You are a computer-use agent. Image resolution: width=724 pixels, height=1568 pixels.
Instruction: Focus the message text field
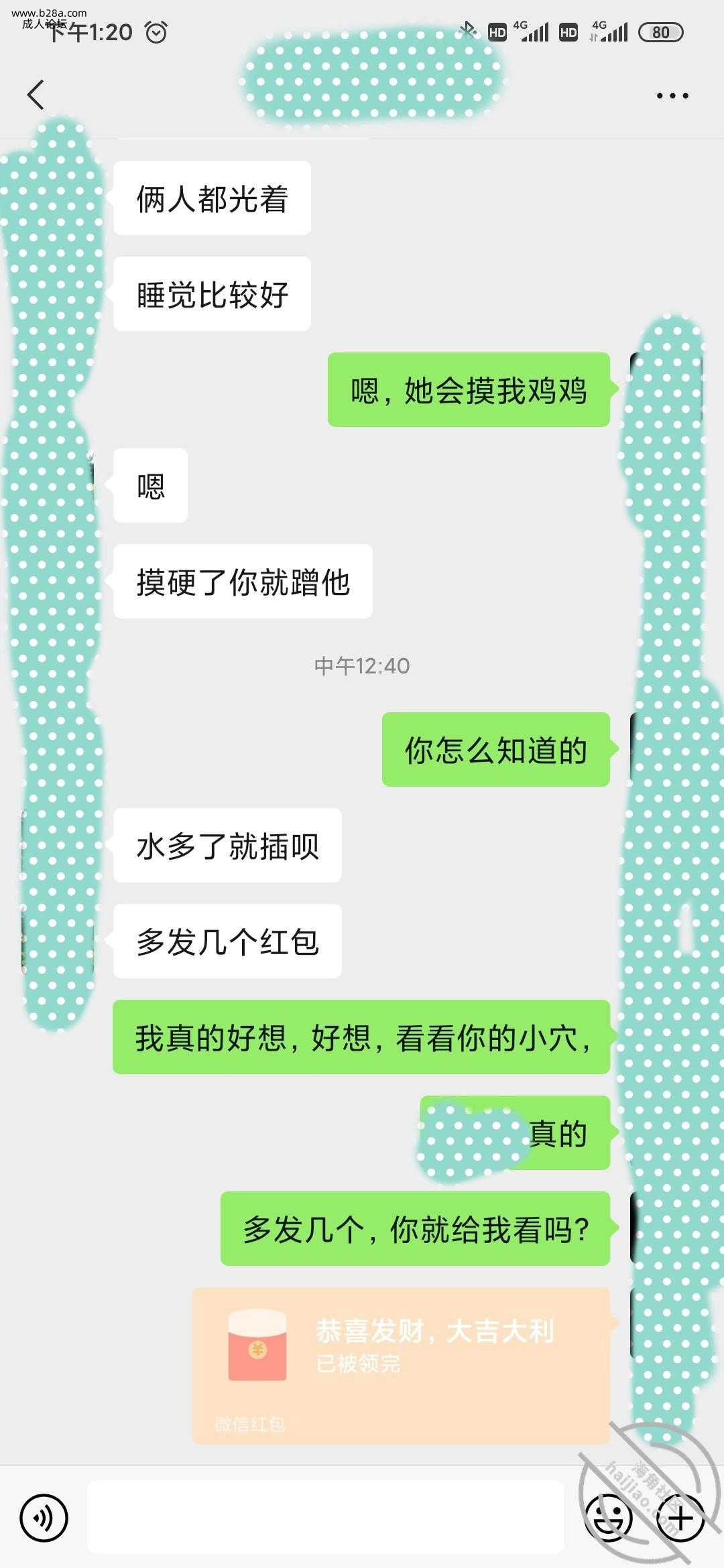pyautogui.click(x=325, y=1518)
